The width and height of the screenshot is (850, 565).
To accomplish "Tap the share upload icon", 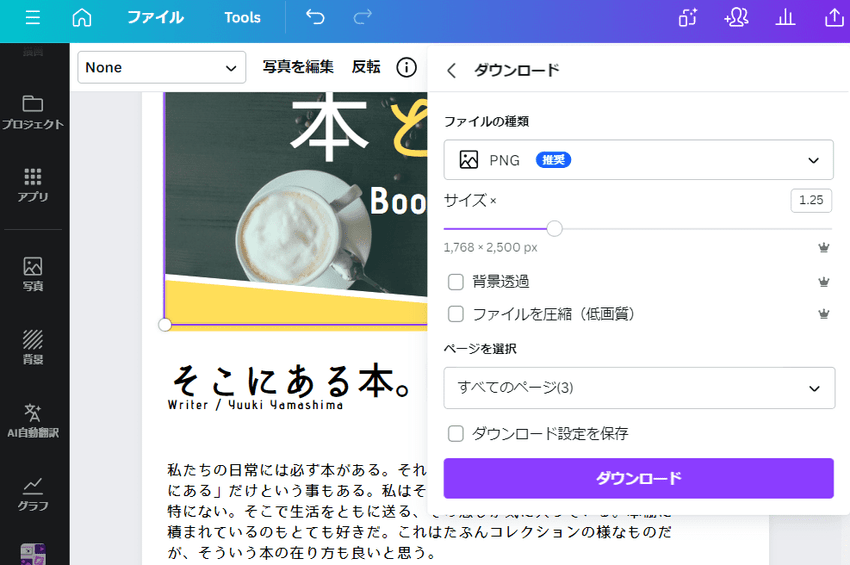I will click(833, 17).
